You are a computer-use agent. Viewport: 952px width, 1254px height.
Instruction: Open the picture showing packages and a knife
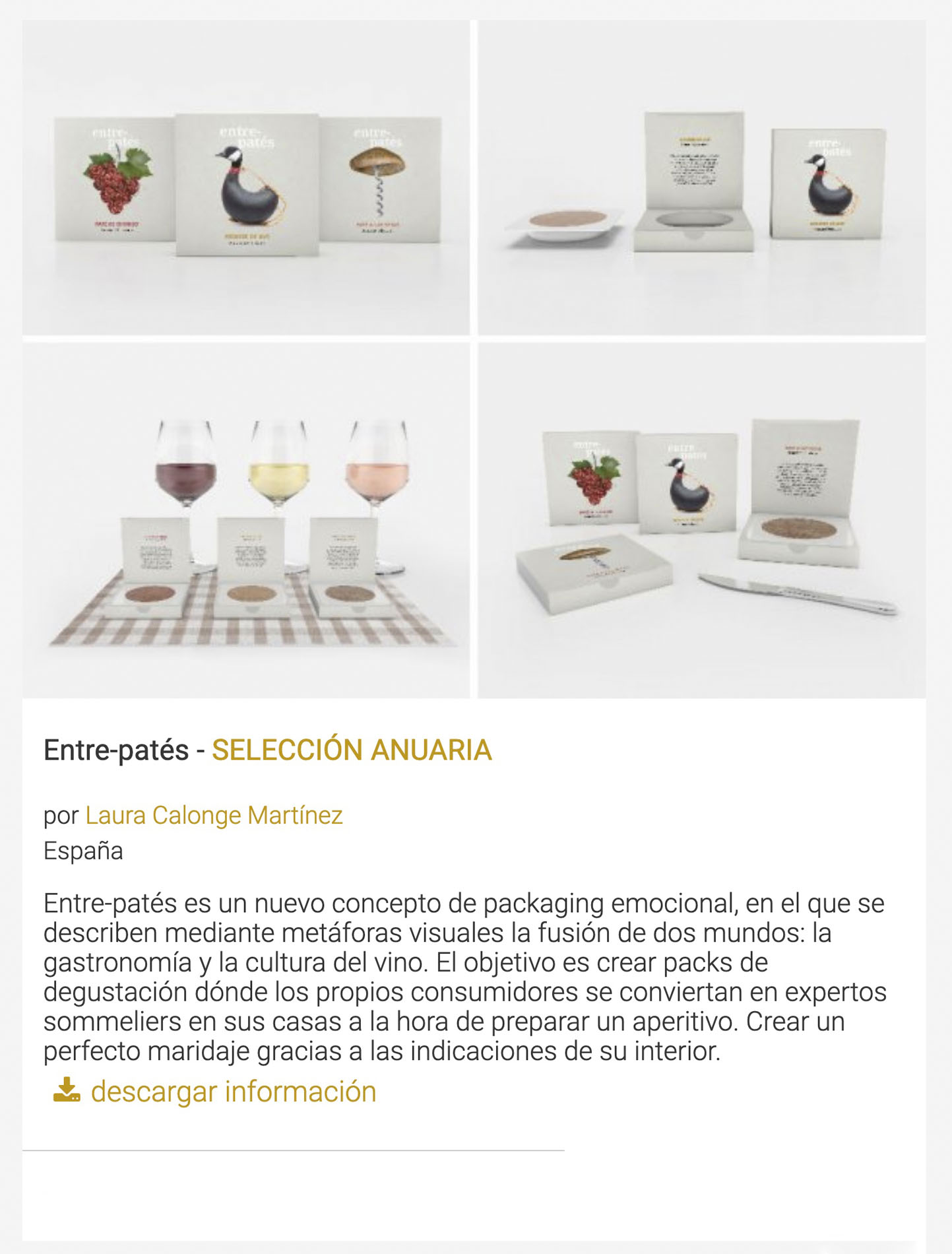(x=701, y=521)
